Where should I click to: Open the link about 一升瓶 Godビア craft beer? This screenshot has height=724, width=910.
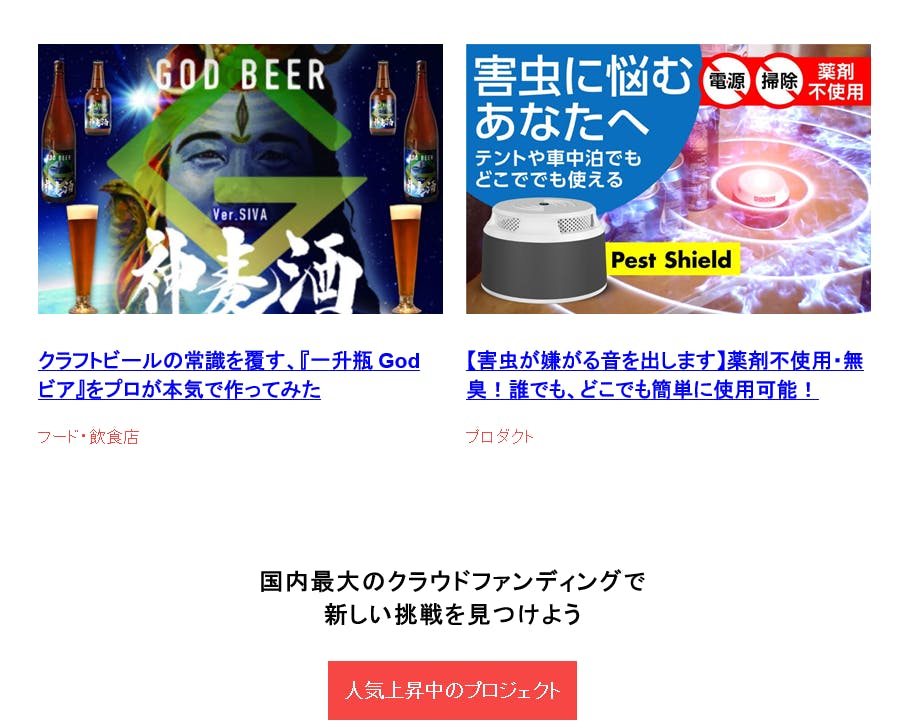coord(229,375)
